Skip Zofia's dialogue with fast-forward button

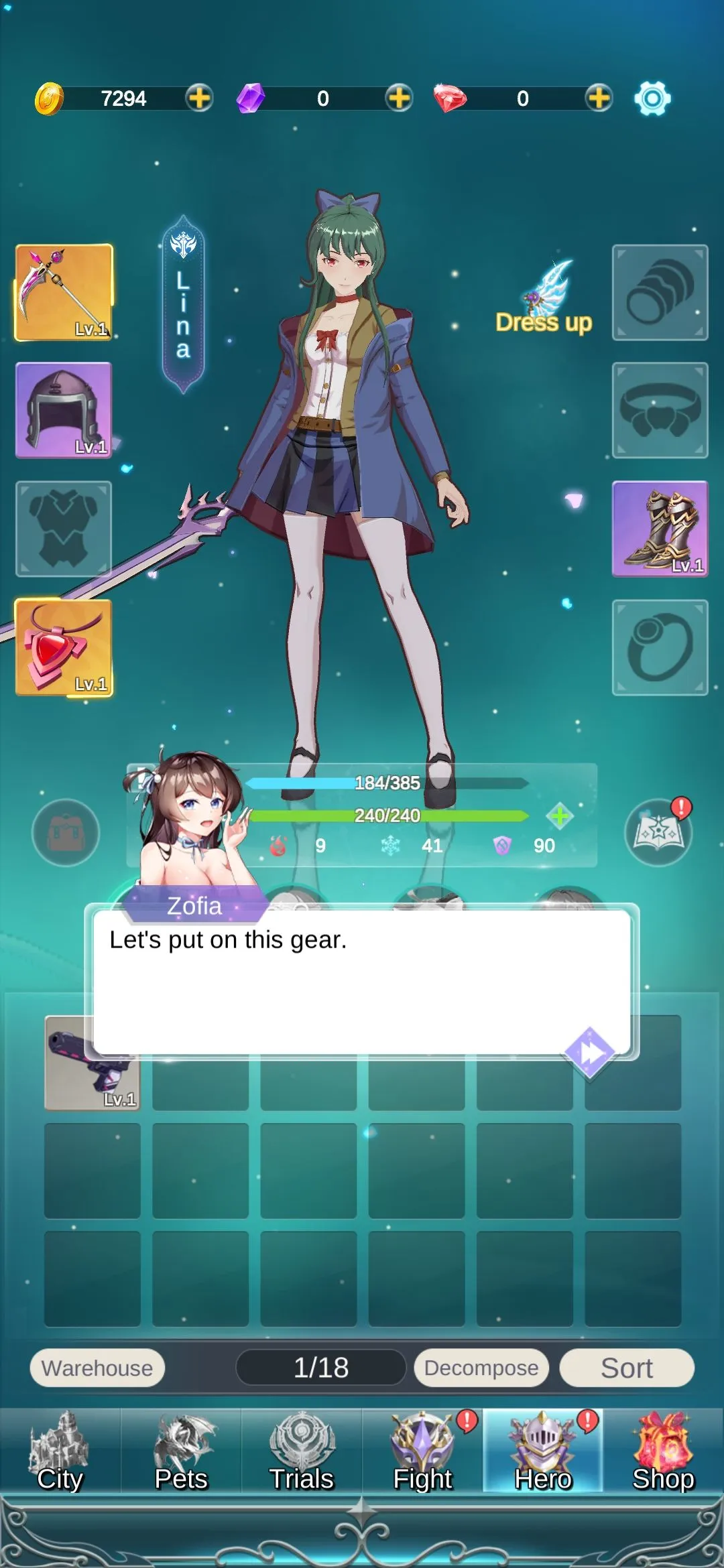(x=590, y=1053)
